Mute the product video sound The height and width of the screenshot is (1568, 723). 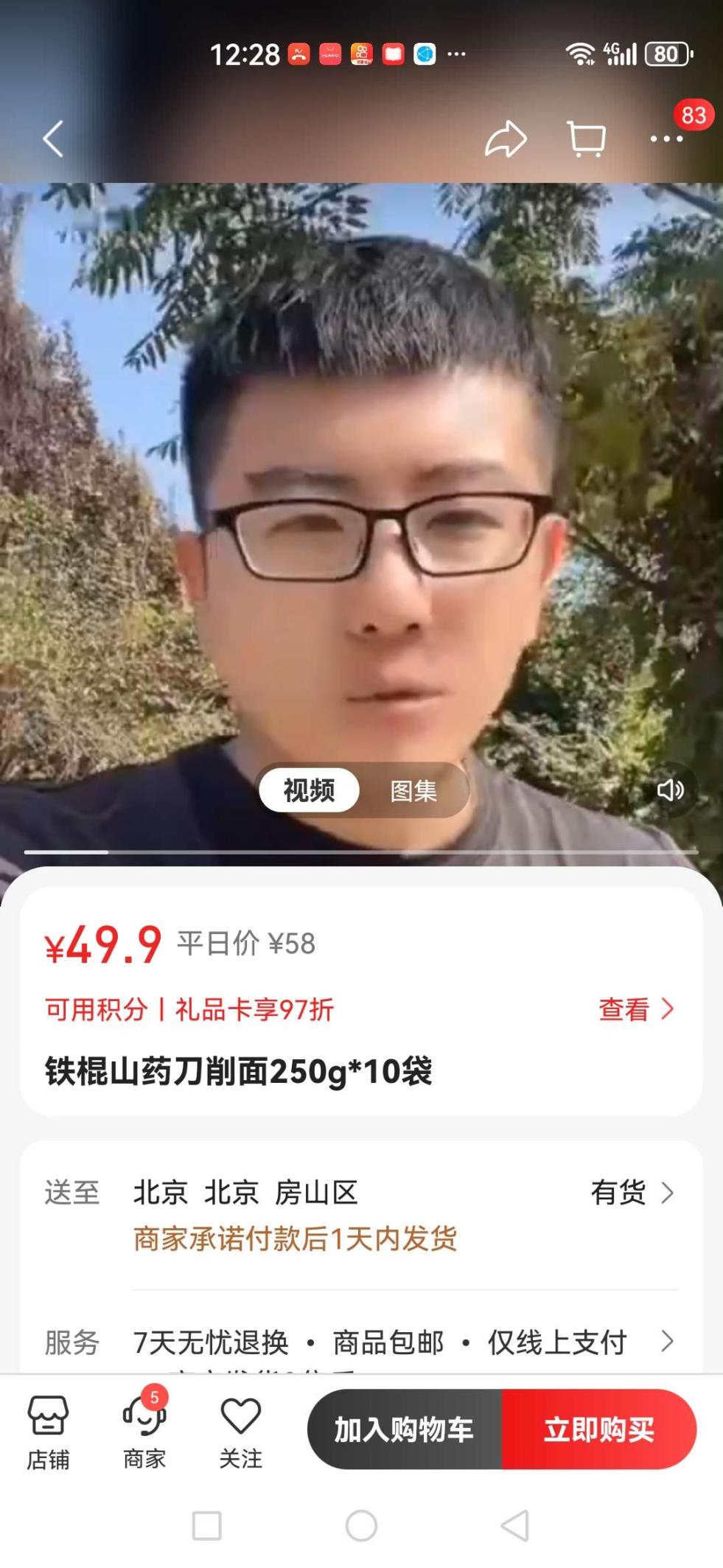(x=670, y=790)
